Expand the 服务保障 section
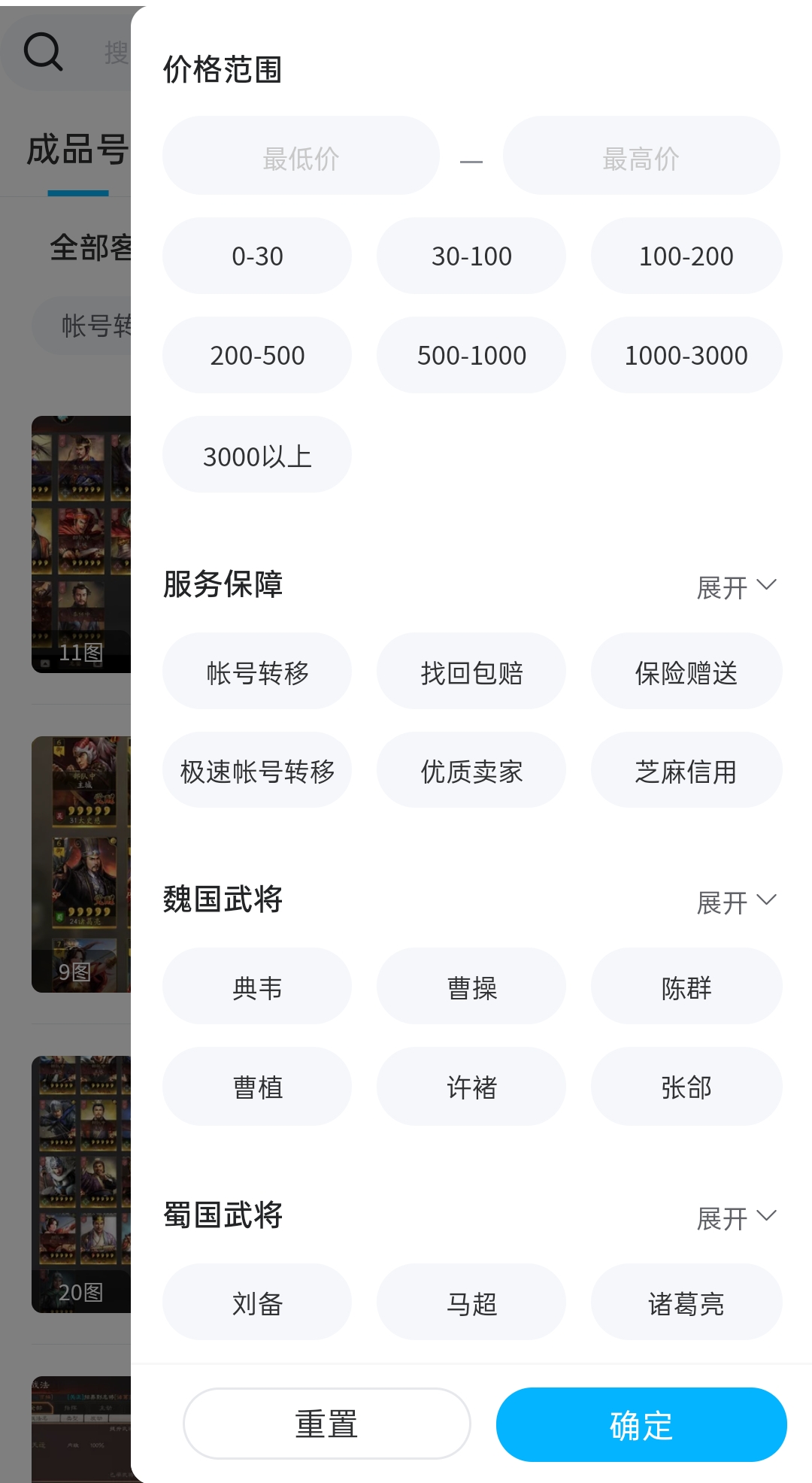This screenshot has width=812, height=1483. [735, 587]
